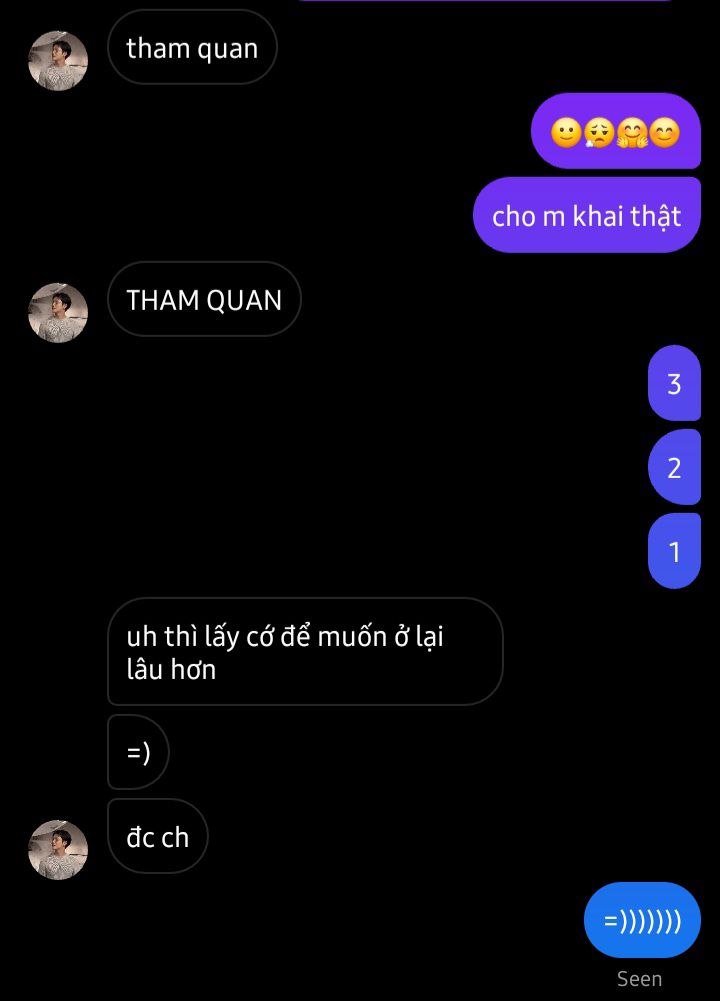This screenshot has height=1001, width=720.
Task: View the profile picture beside "đc ch"
Action: (x=58, y=850)
